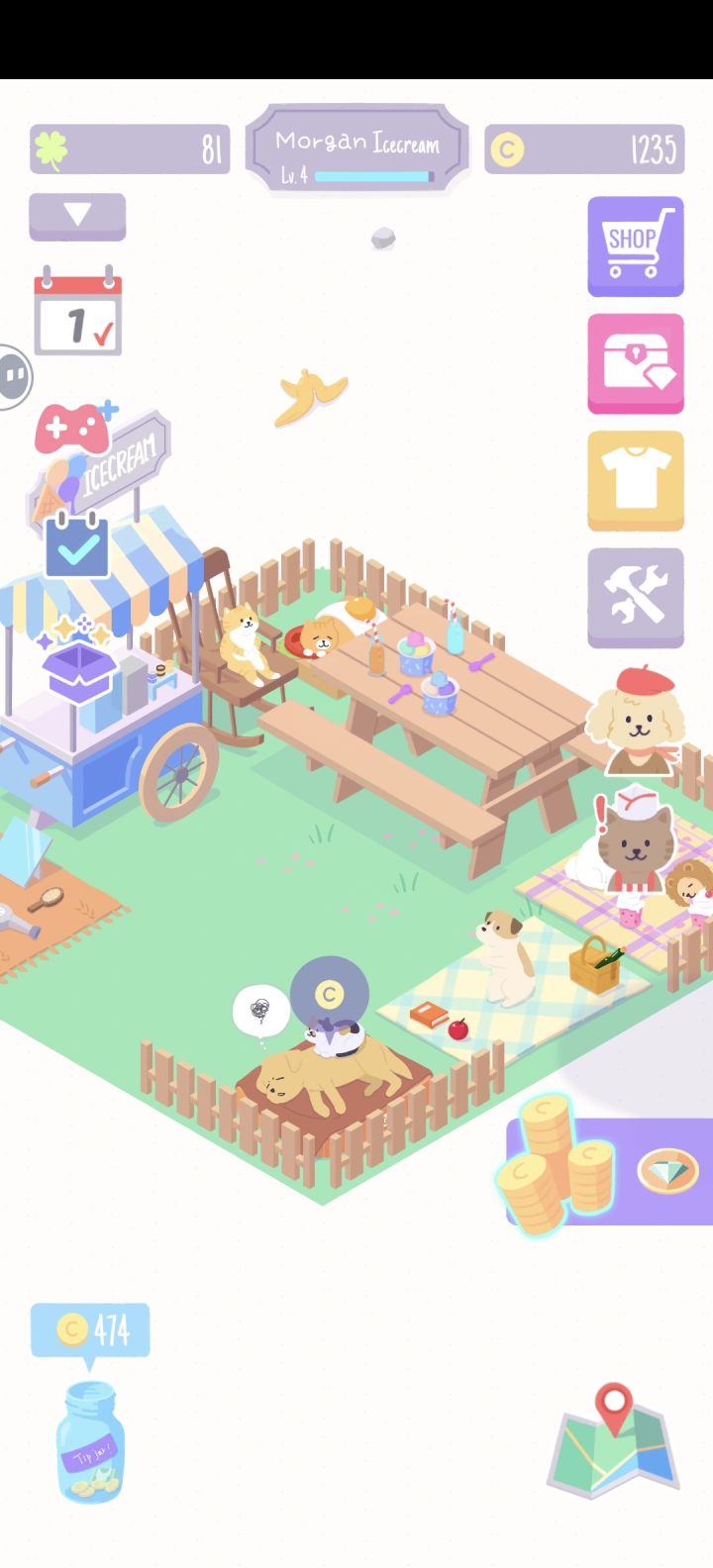The height and width of the screenshot is (1568, 713).
Task: Open the pink treasure chest rewards
Action: tap(635, 363)
